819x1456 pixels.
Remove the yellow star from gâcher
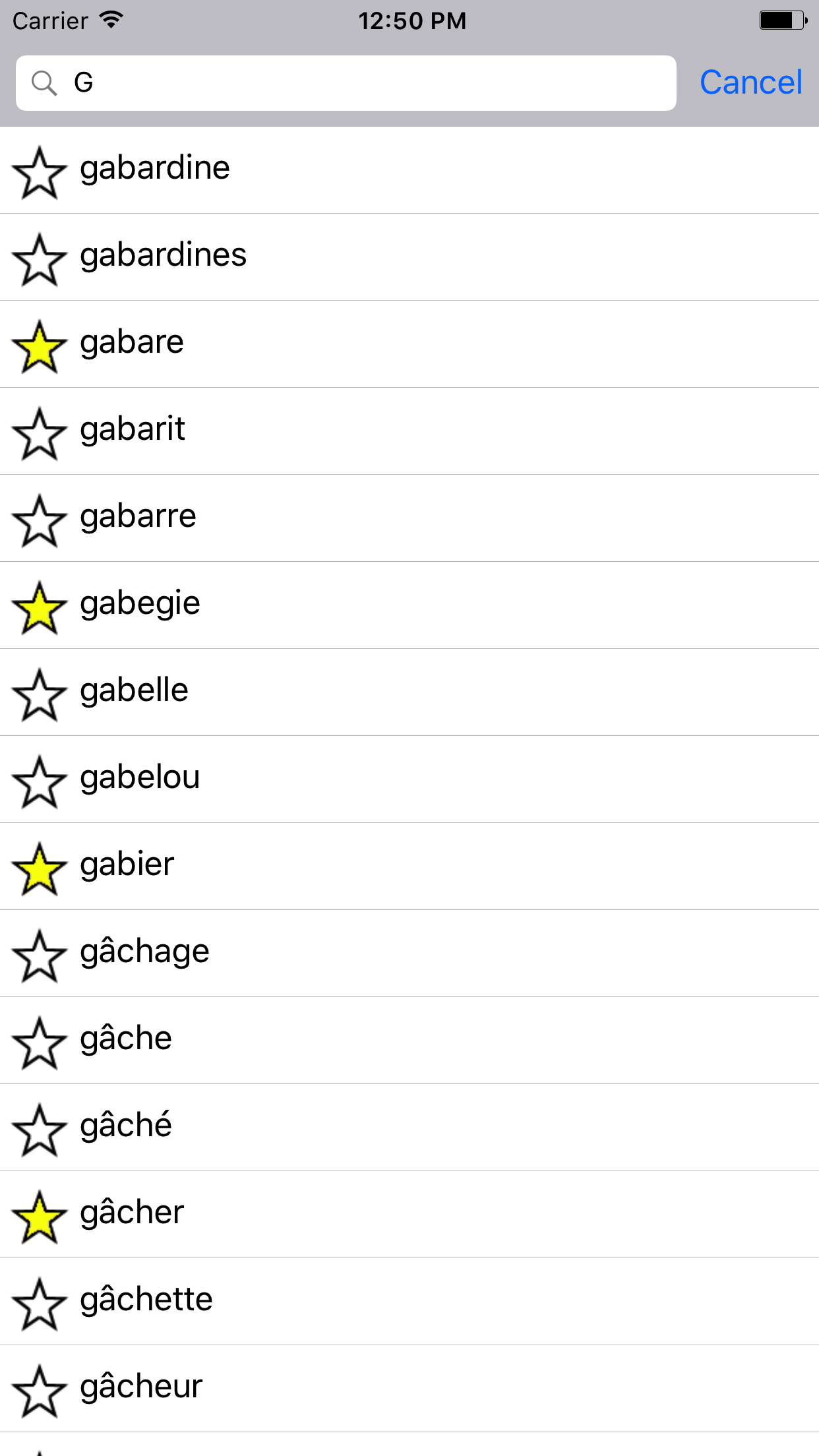(x=40, y=1217)
